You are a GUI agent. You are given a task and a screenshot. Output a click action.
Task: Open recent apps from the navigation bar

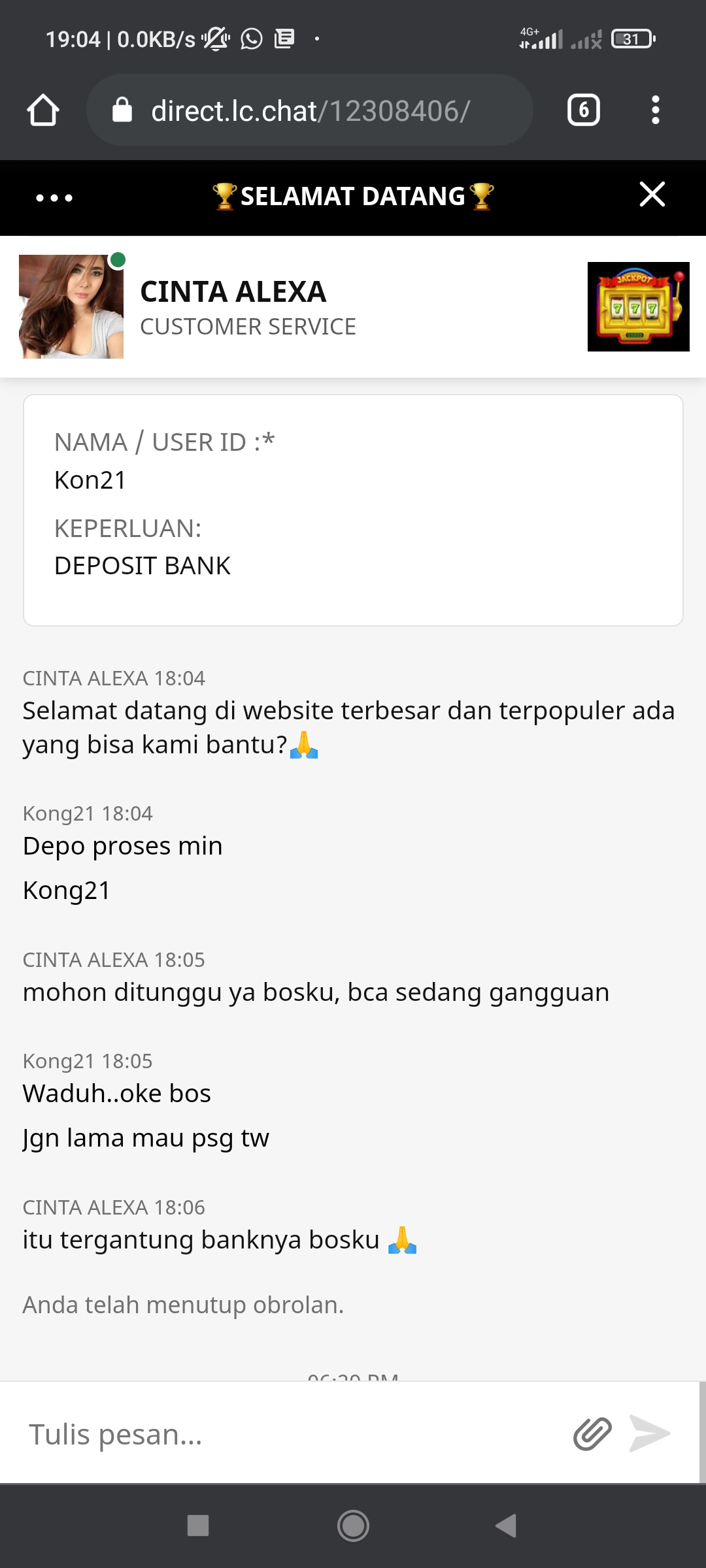[198, 1526]
